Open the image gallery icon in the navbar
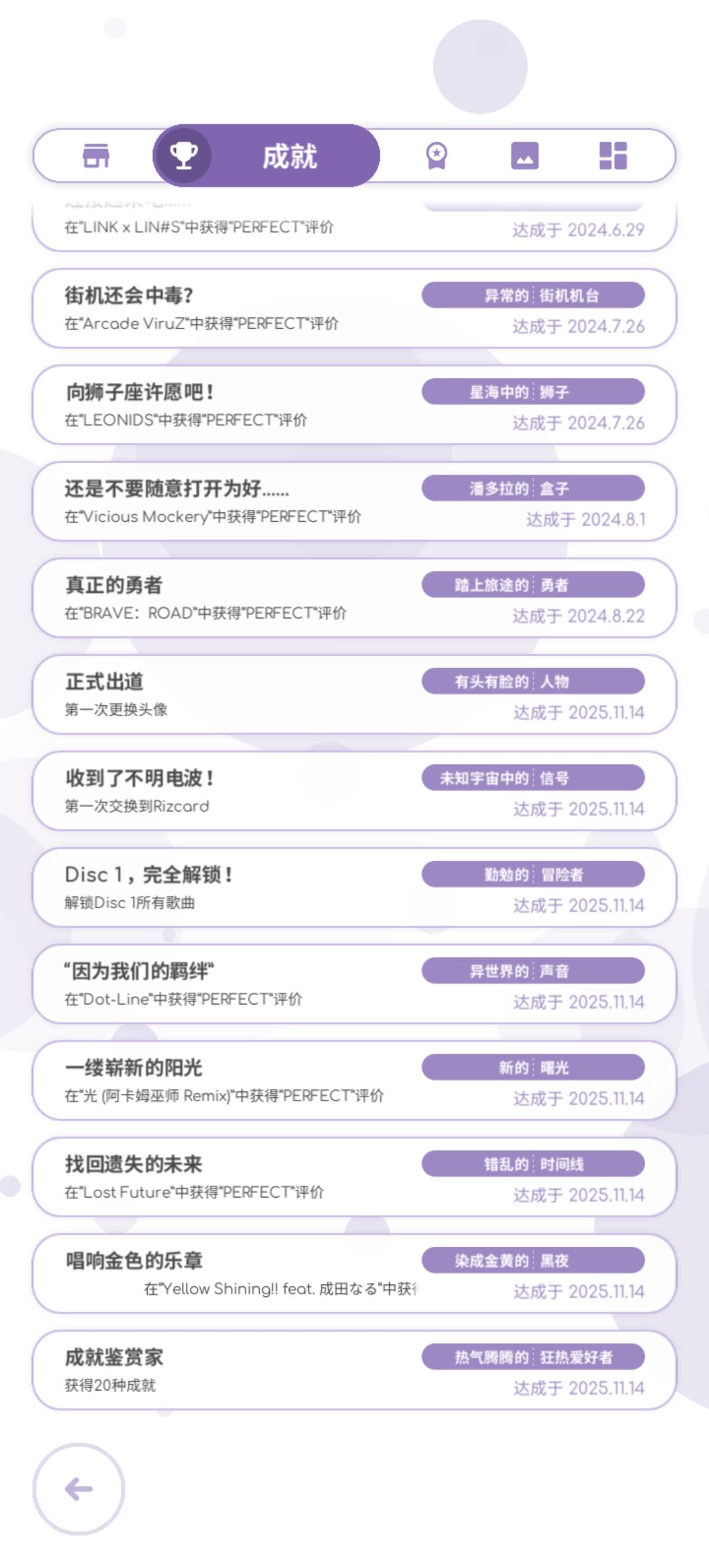The width and height of the screenshot is (709, 1568). 524,156
